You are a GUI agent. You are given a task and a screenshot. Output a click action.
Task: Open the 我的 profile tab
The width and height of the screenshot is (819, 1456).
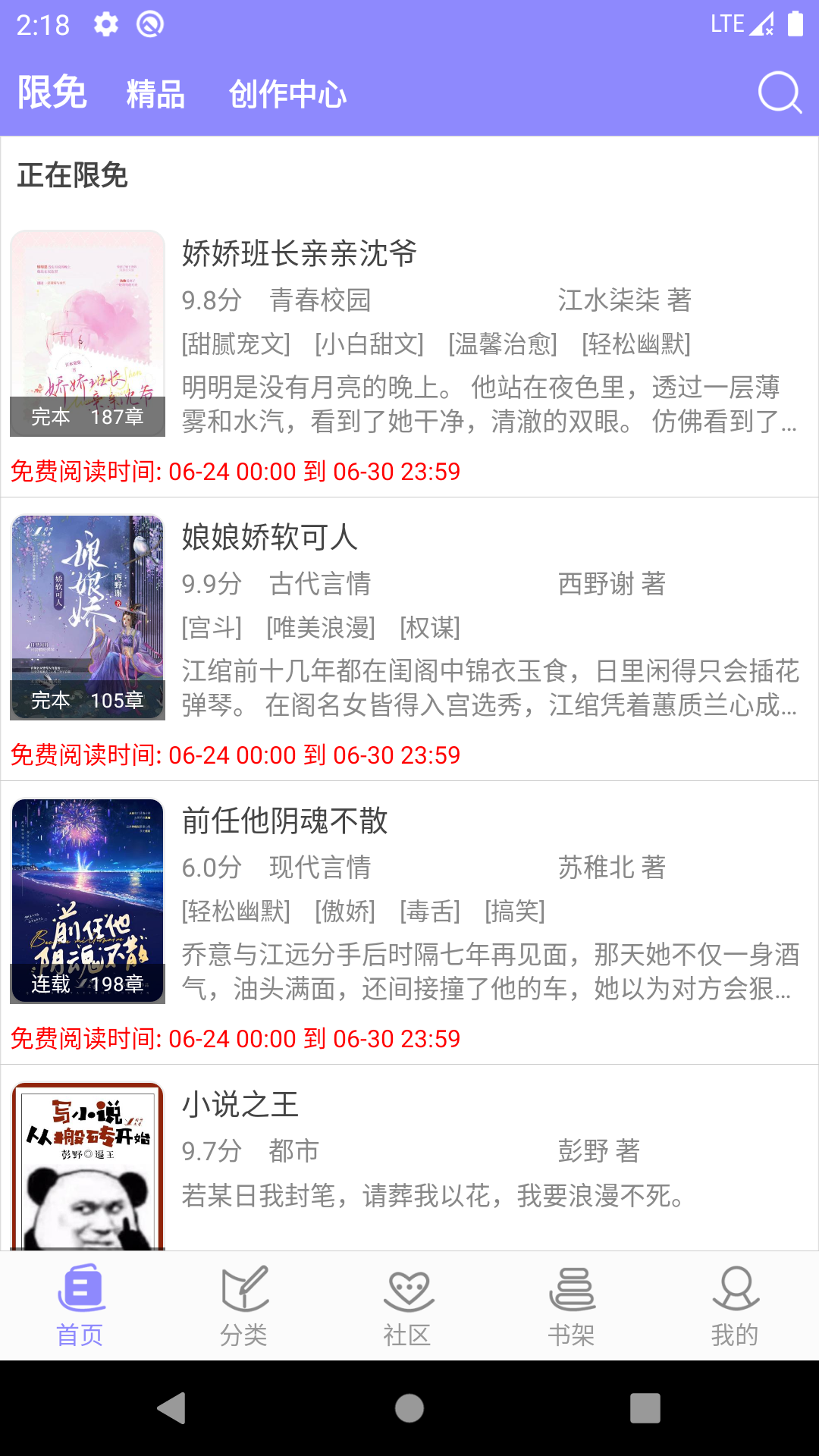(x=735, y=1305)
